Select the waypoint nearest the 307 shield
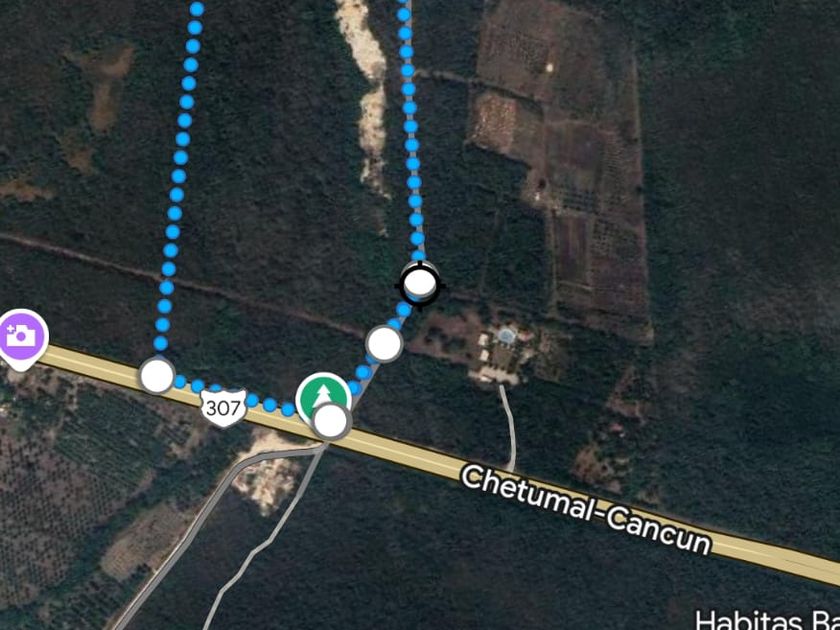 [157, 376]
